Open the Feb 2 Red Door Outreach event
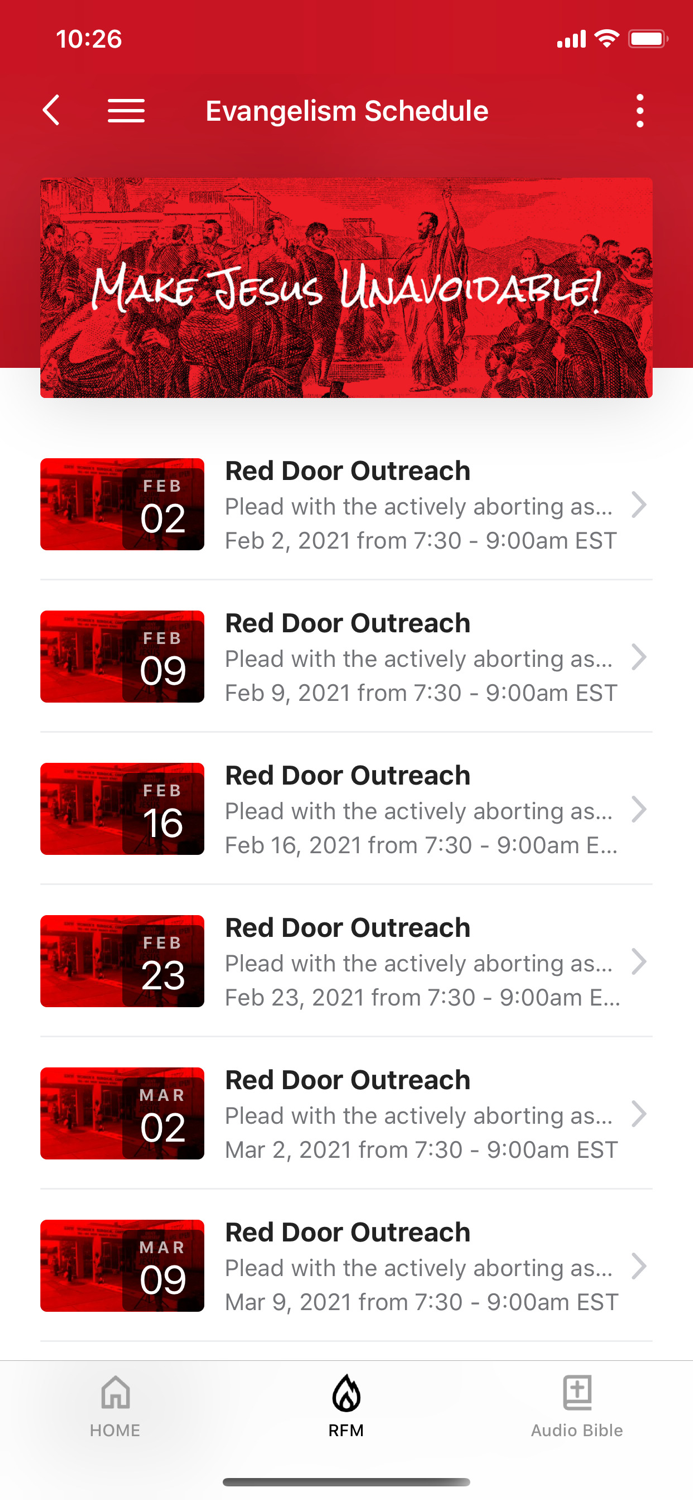The width and height of the screenshot is (693, 1500). coord(346,505)
